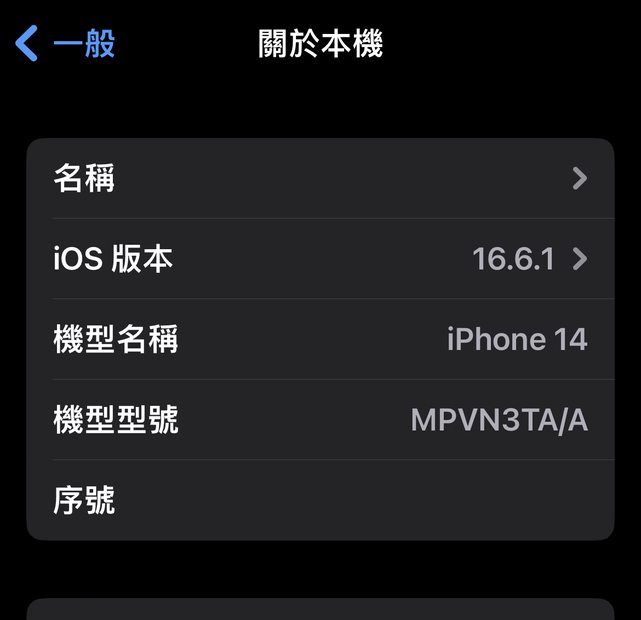Open iOS 版本 16.6.1 details
This screenshot has height=620, width=641.
(320, 259)
